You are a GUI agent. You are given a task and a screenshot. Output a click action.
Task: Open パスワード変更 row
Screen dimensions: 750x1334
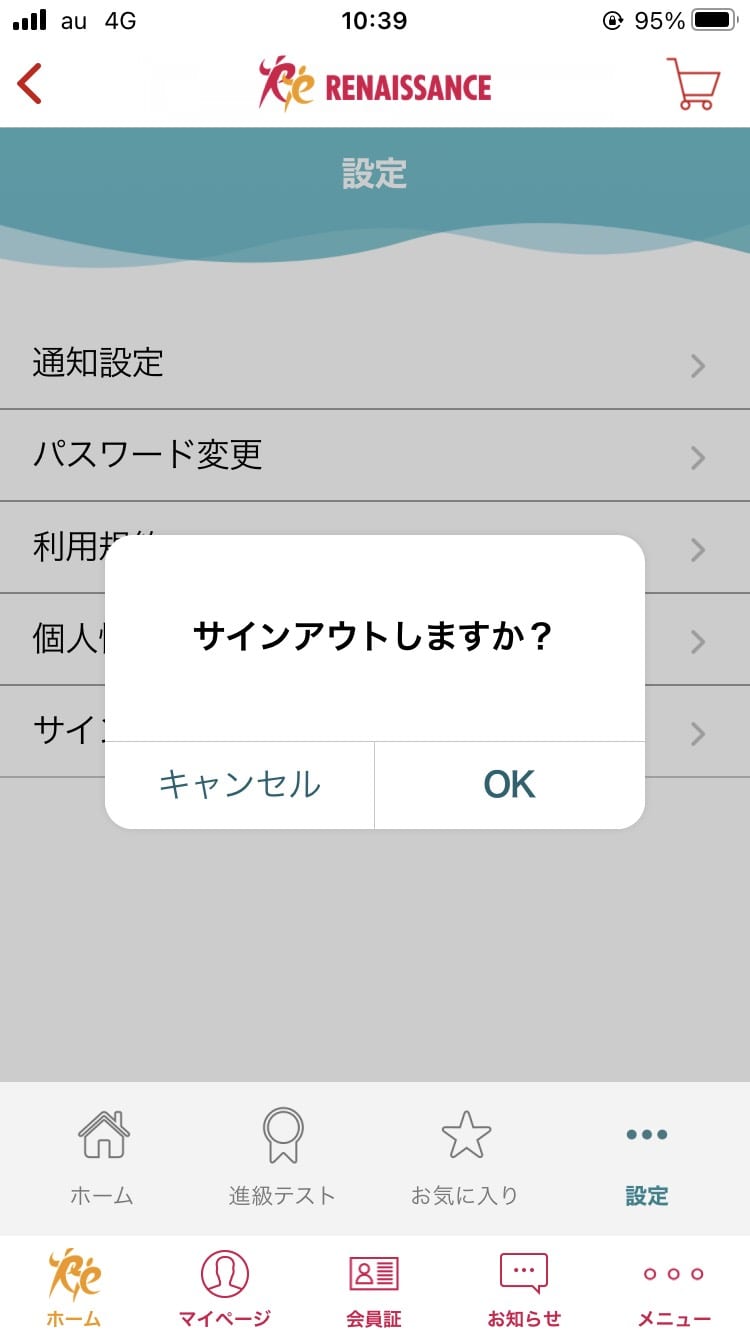point(375,456)
